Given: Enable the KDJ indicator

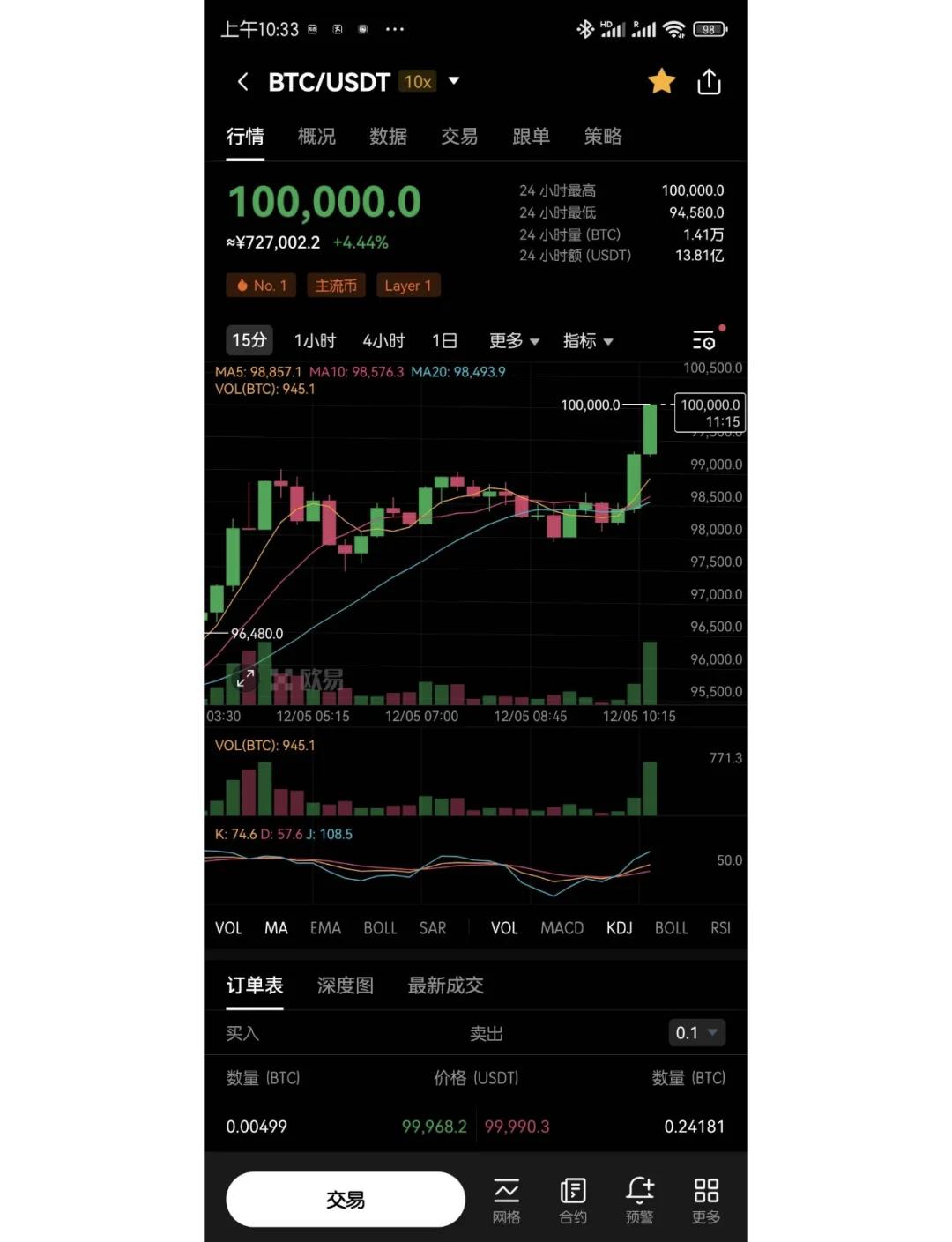Looking at the screenshot, I should tap(619, 927).
